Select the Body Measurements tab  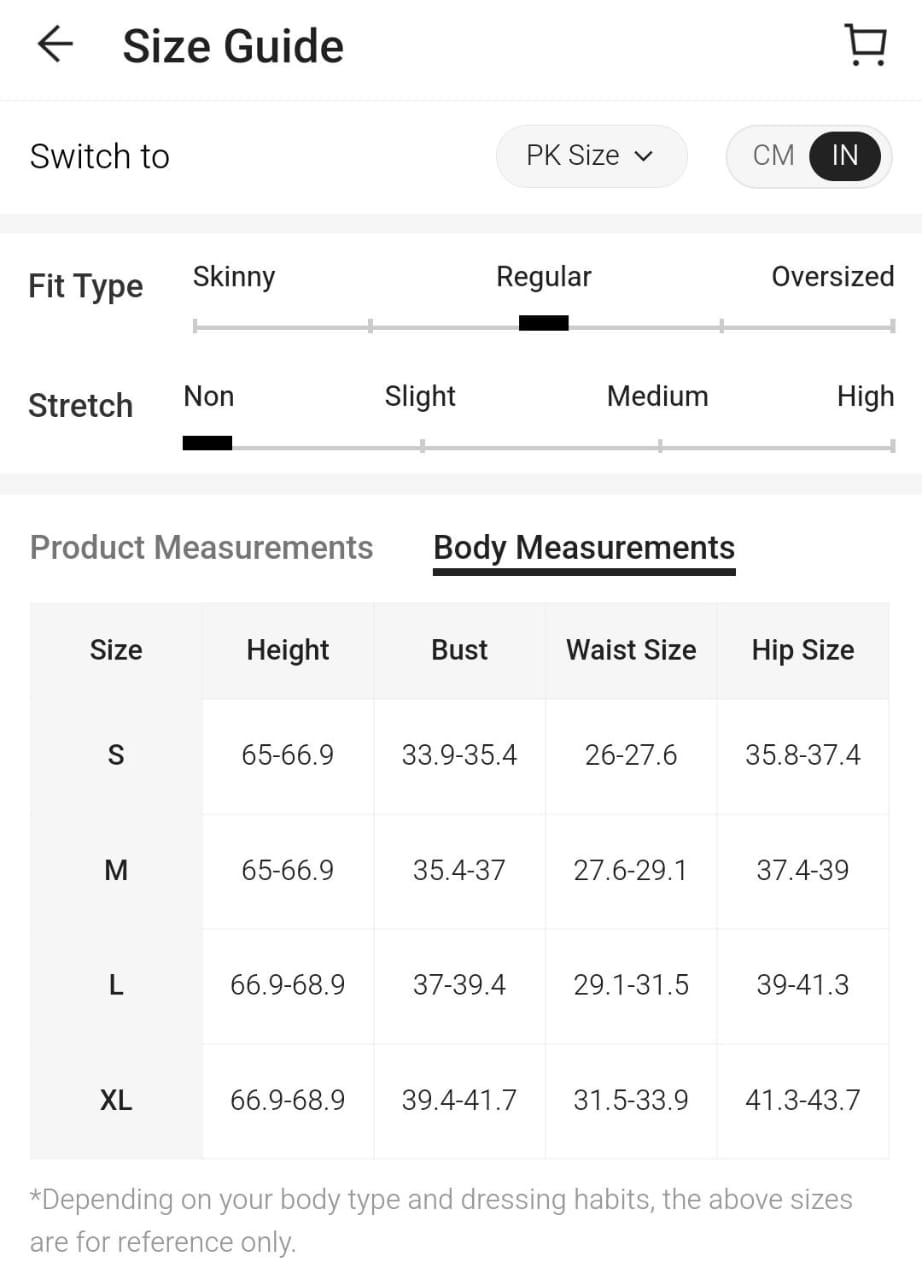coord(584,548)
